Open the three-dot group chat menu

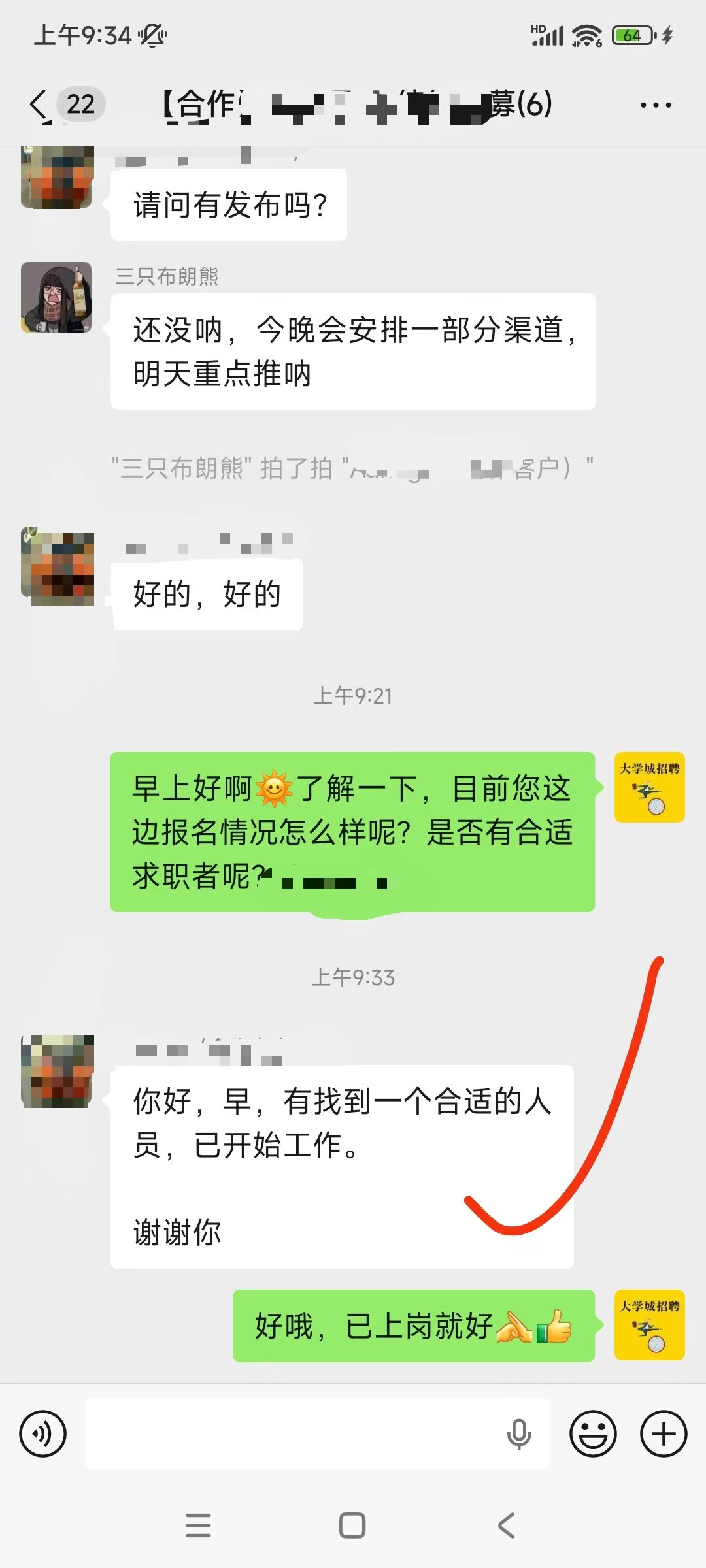[x=656, y=105]
